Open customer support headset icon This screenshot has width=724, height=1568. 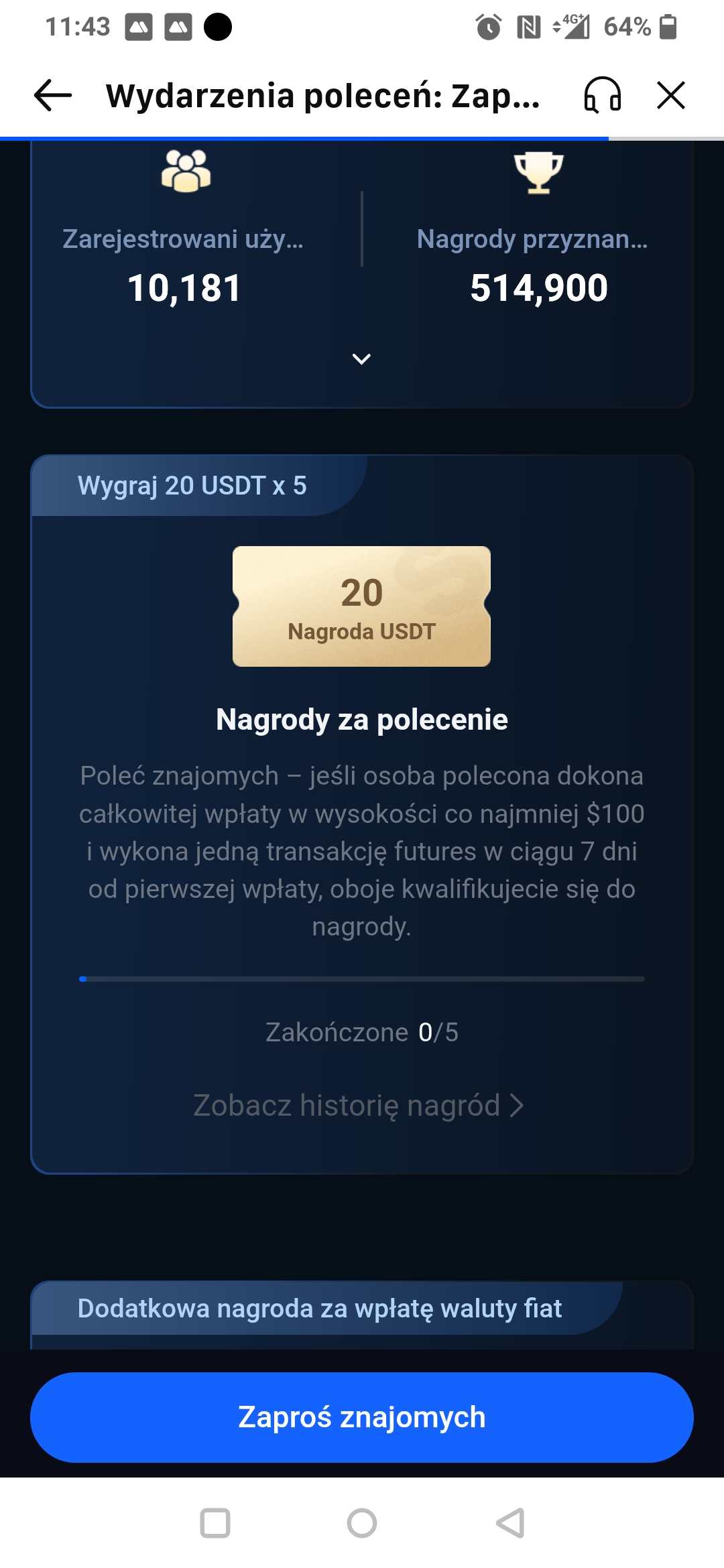click(602, 94)
